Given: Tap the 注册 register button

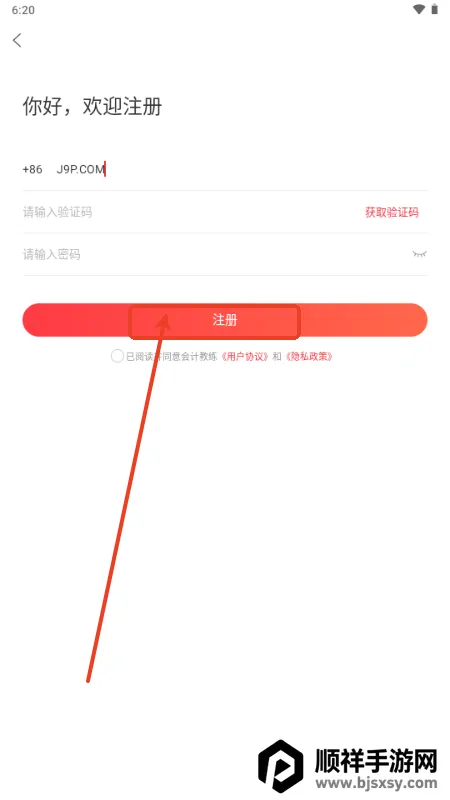Looking at the screenshot, I should [225, 320].
